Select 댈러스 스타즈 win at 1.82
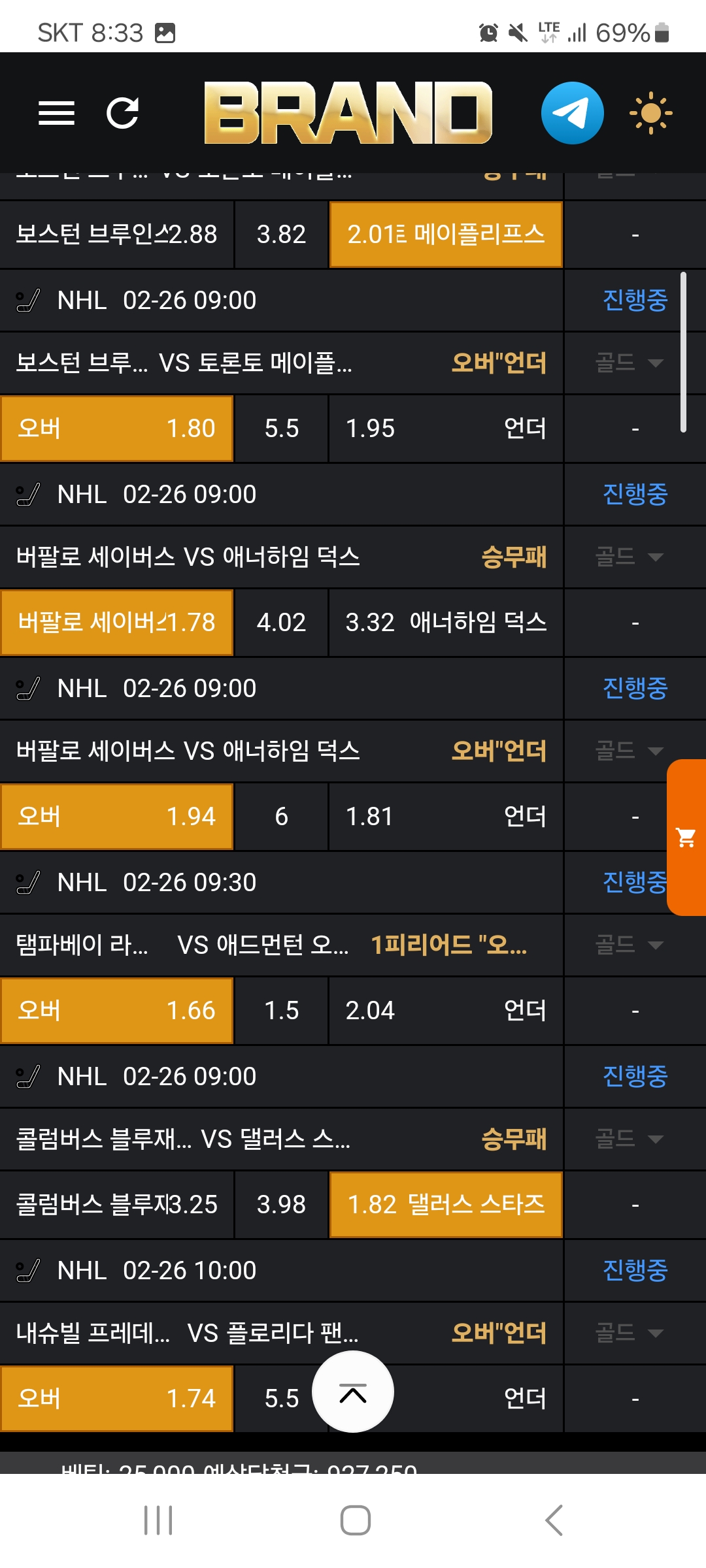 [x=446, y=1205]
